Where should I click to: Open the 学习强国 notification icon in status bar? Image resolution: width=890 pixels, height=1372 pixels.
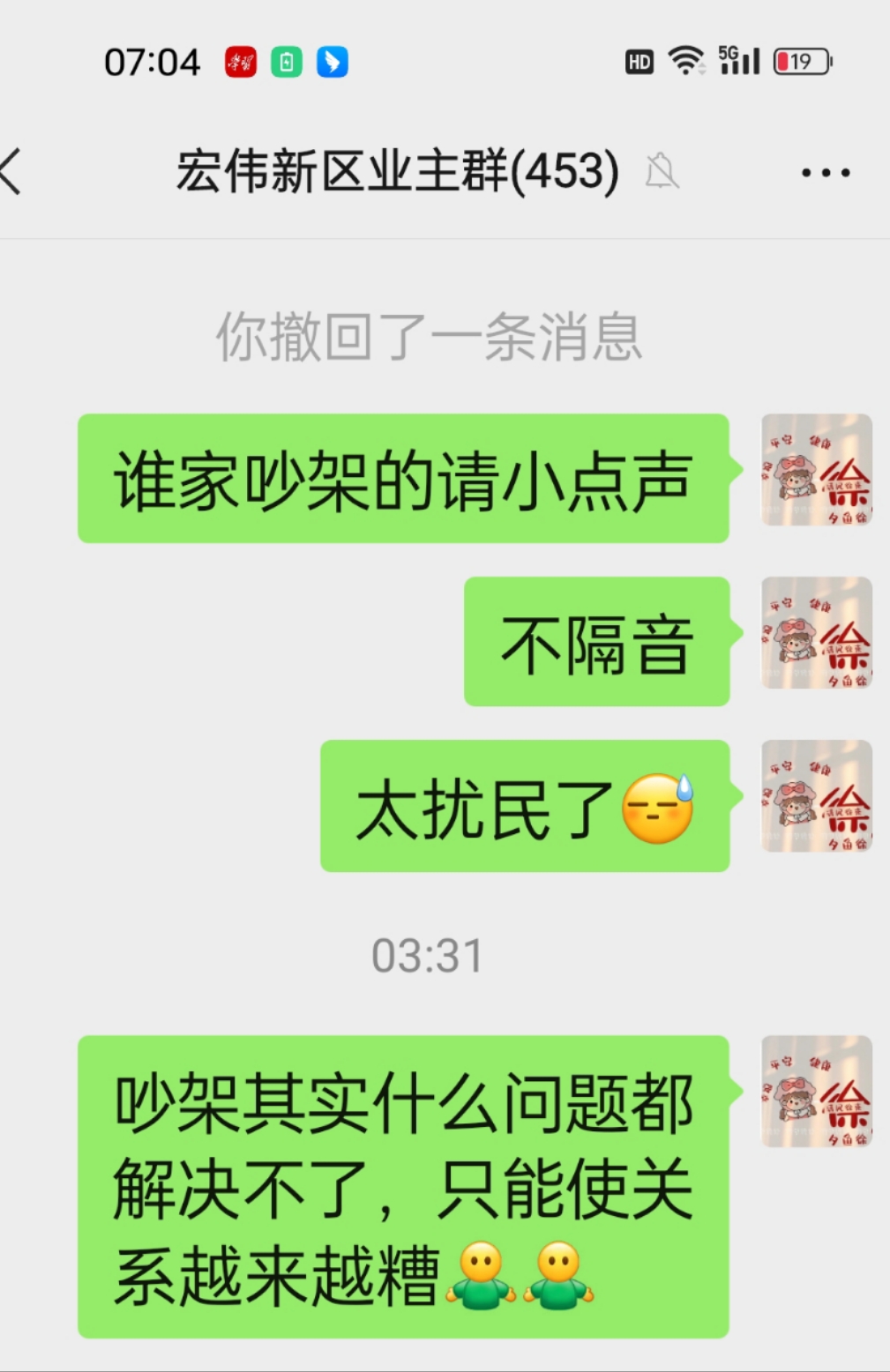point(240,62)
